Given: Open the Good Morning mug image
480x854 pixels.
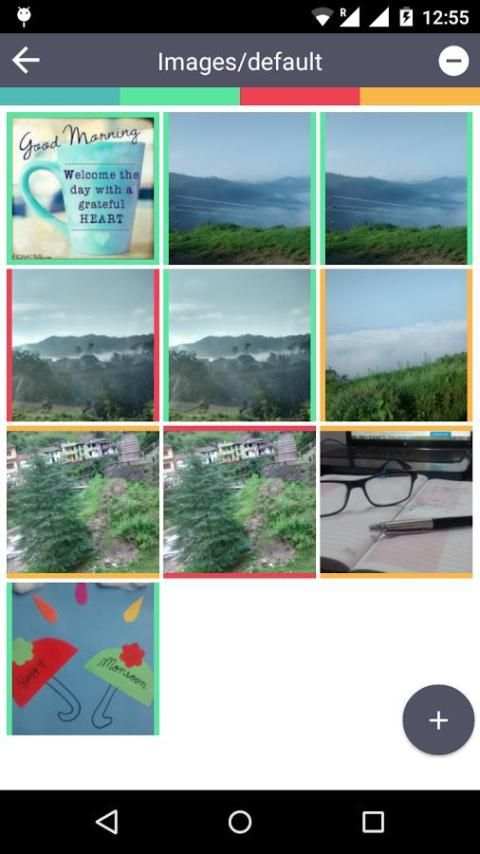Looking at the screenshot, I should pos(83,188).
